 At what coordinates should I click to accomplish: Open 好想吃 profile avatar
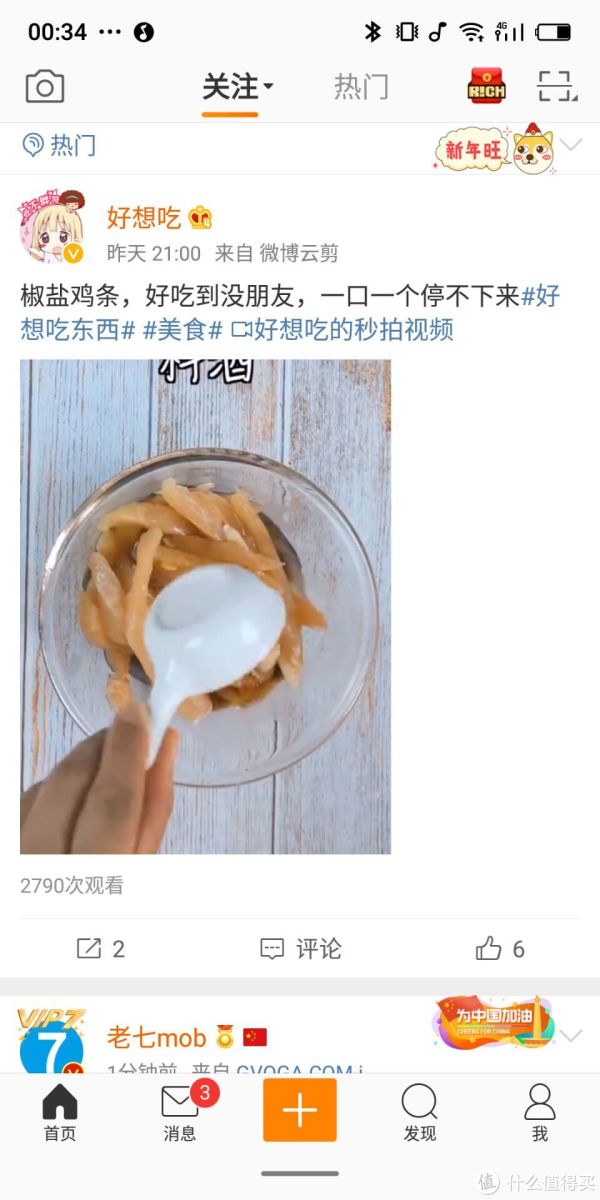(51, 226)
